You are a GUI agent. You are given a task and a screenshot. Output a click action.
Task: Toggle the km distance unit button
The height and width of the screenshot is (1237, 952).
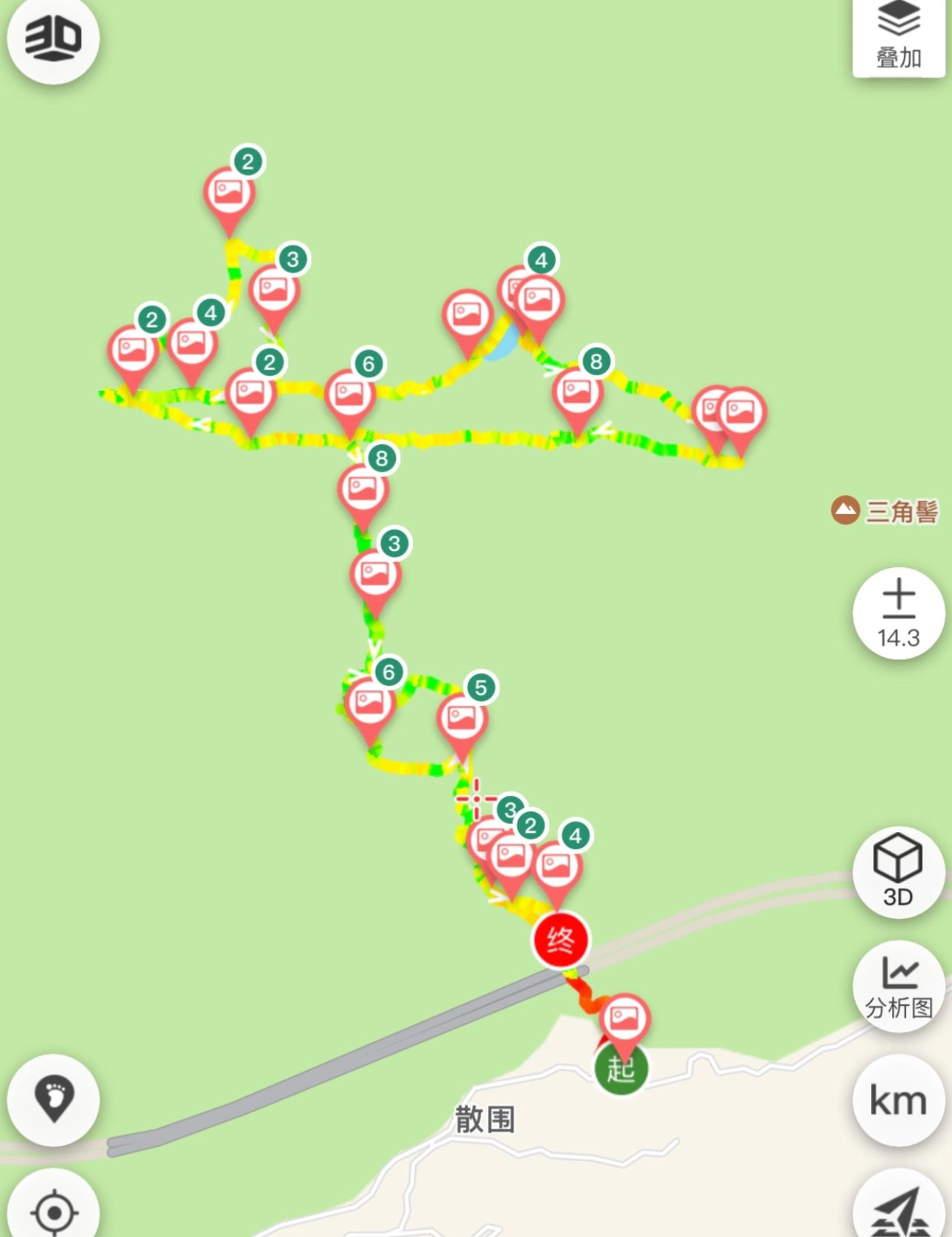898,1101
